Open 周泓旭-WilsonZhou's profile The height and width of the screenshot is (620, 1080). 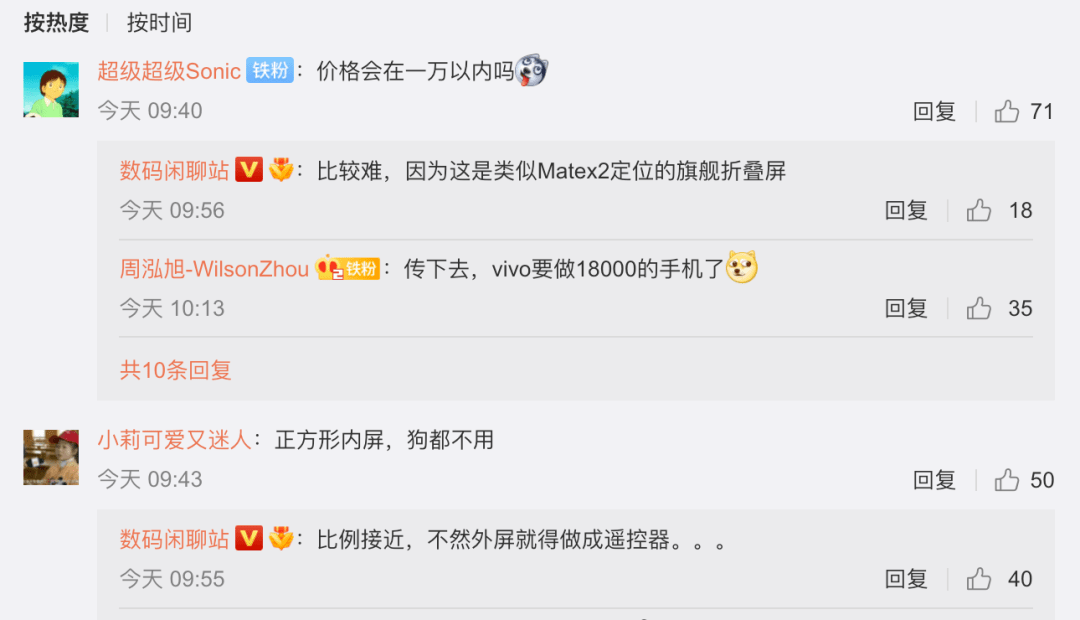click(214, 269)
